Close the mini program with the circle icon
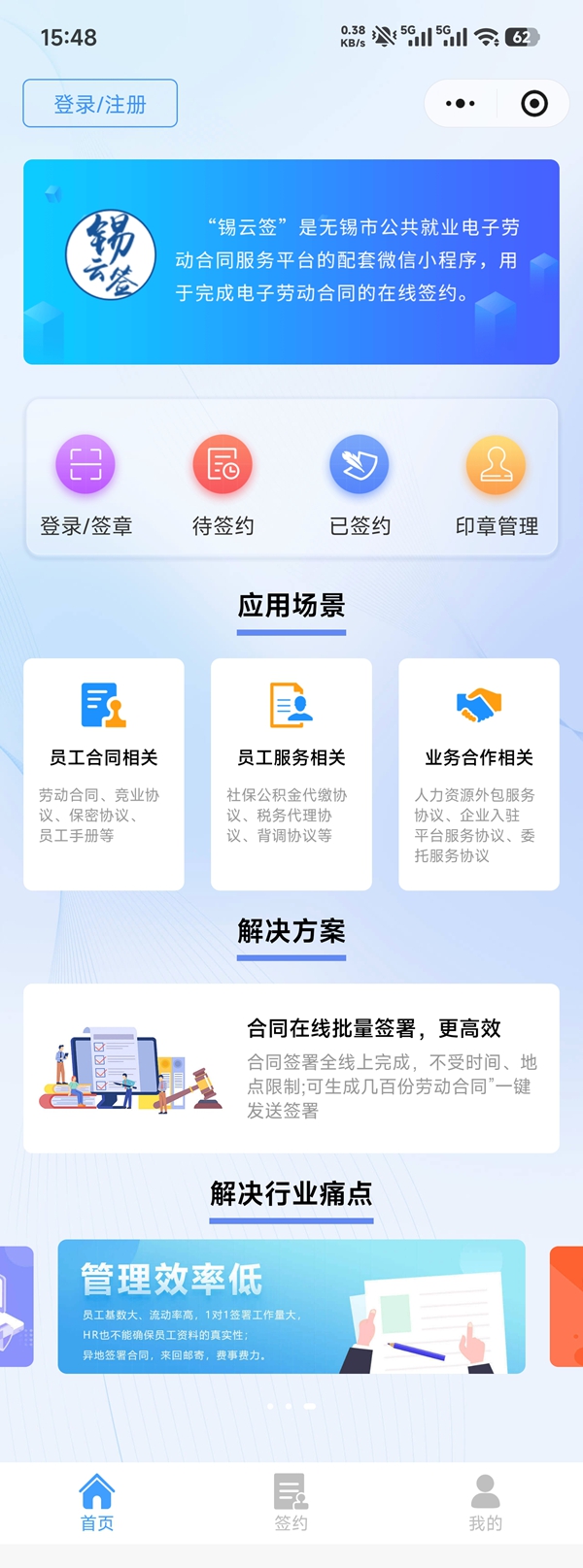Screen dimensions: 583x1568 534,104
